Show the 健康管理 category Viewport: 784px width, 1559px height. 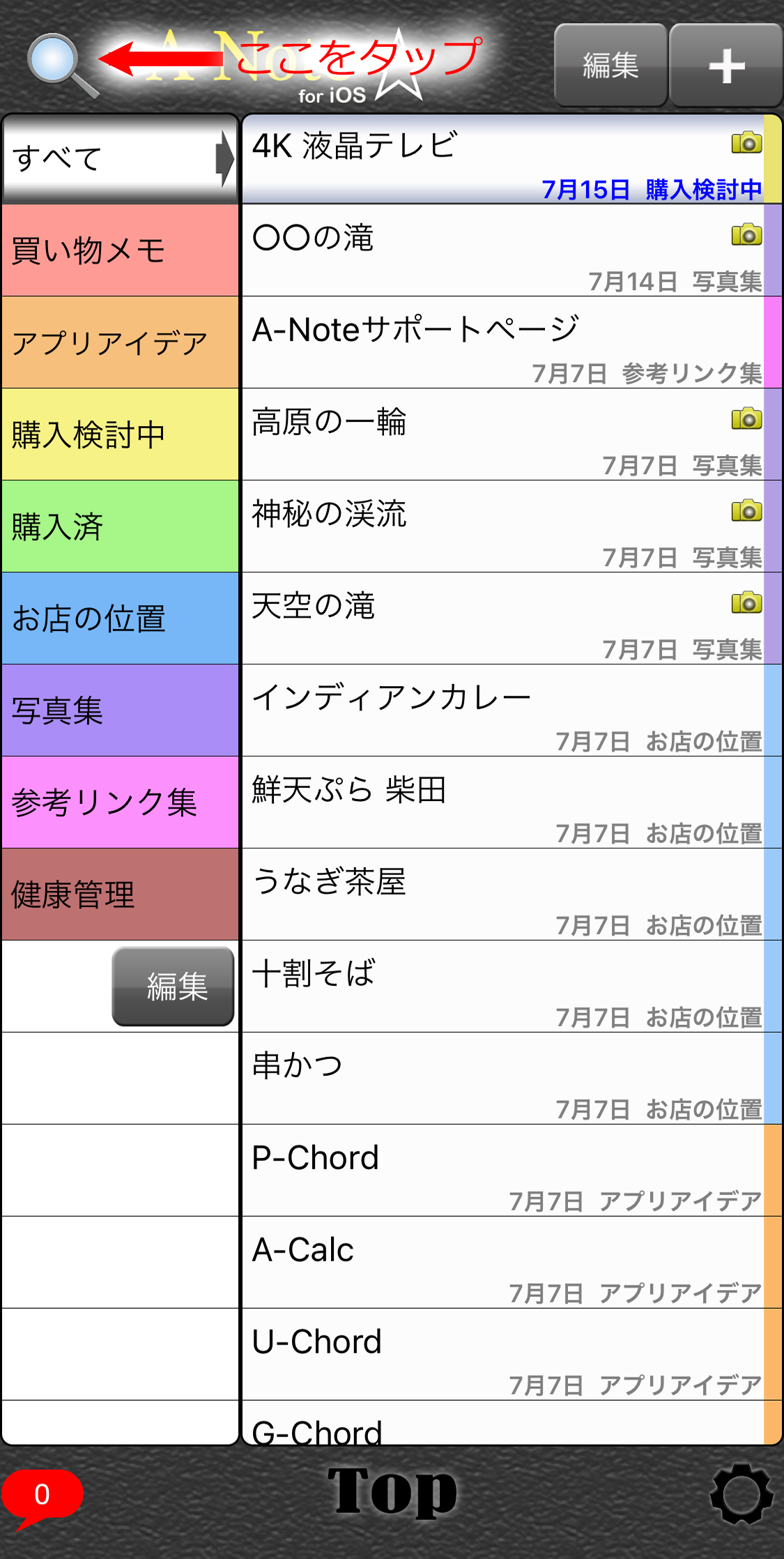coord(120,895)
